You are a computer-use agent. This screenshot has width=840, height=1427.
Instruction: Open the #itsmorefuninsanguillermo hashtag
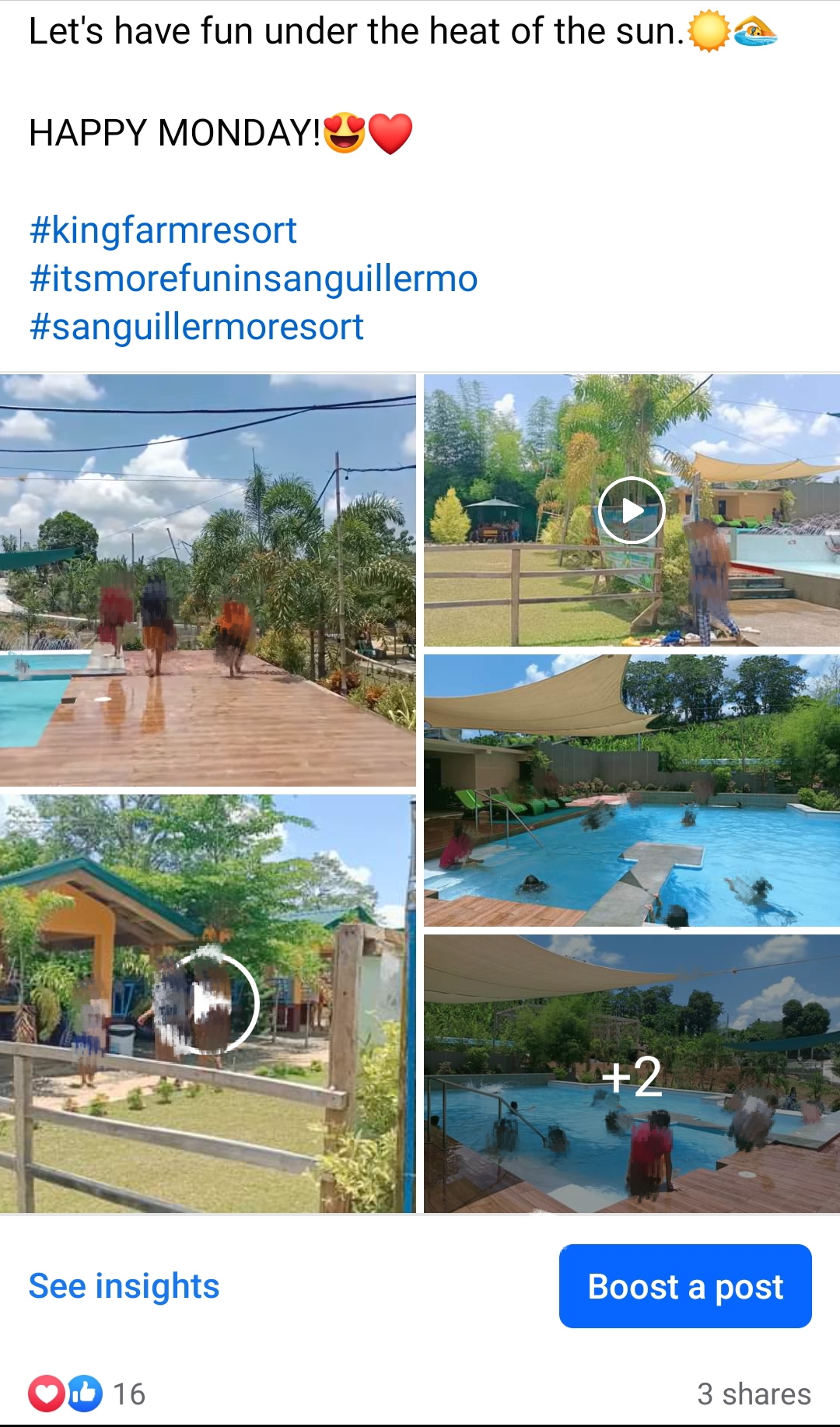click(x=253, y=279)
